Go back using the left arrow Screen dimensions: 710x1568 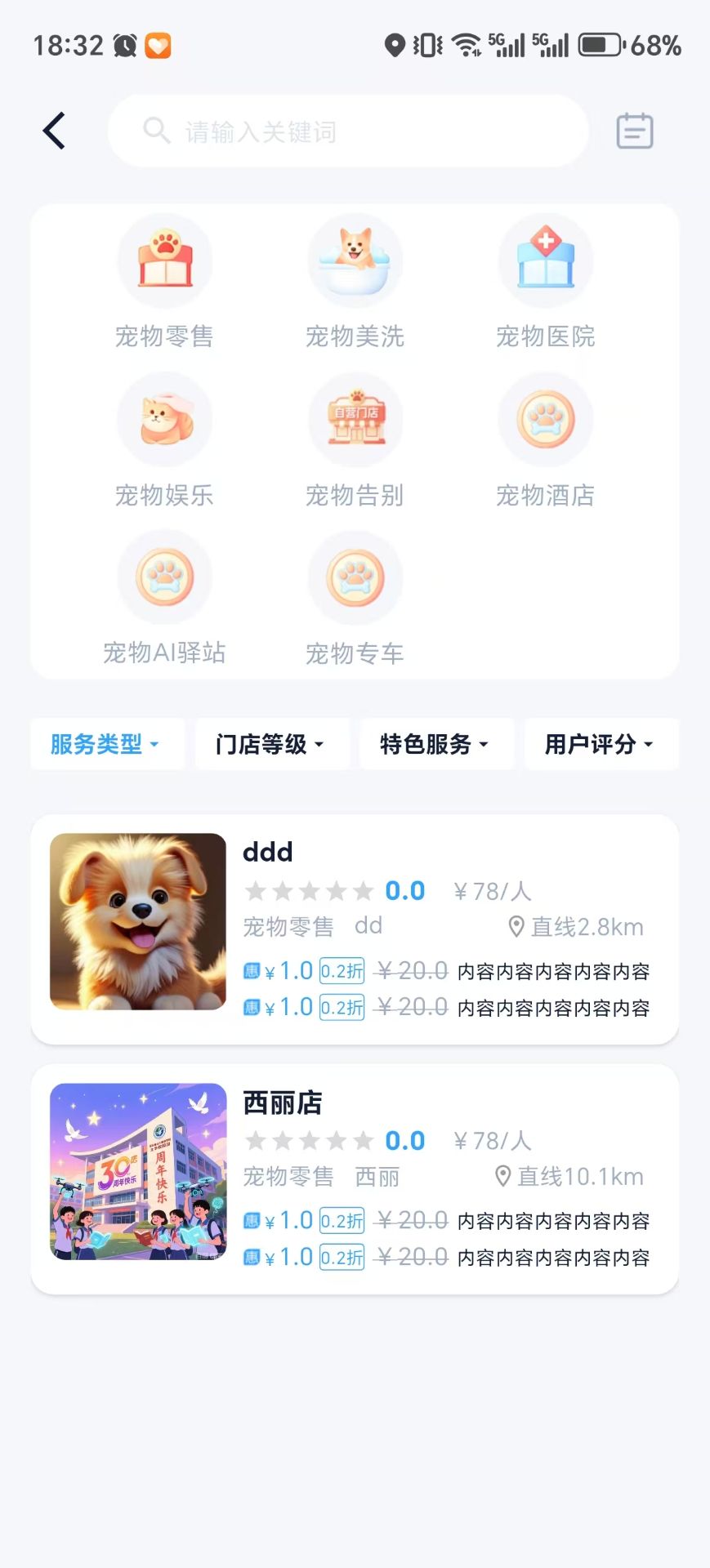53,130
